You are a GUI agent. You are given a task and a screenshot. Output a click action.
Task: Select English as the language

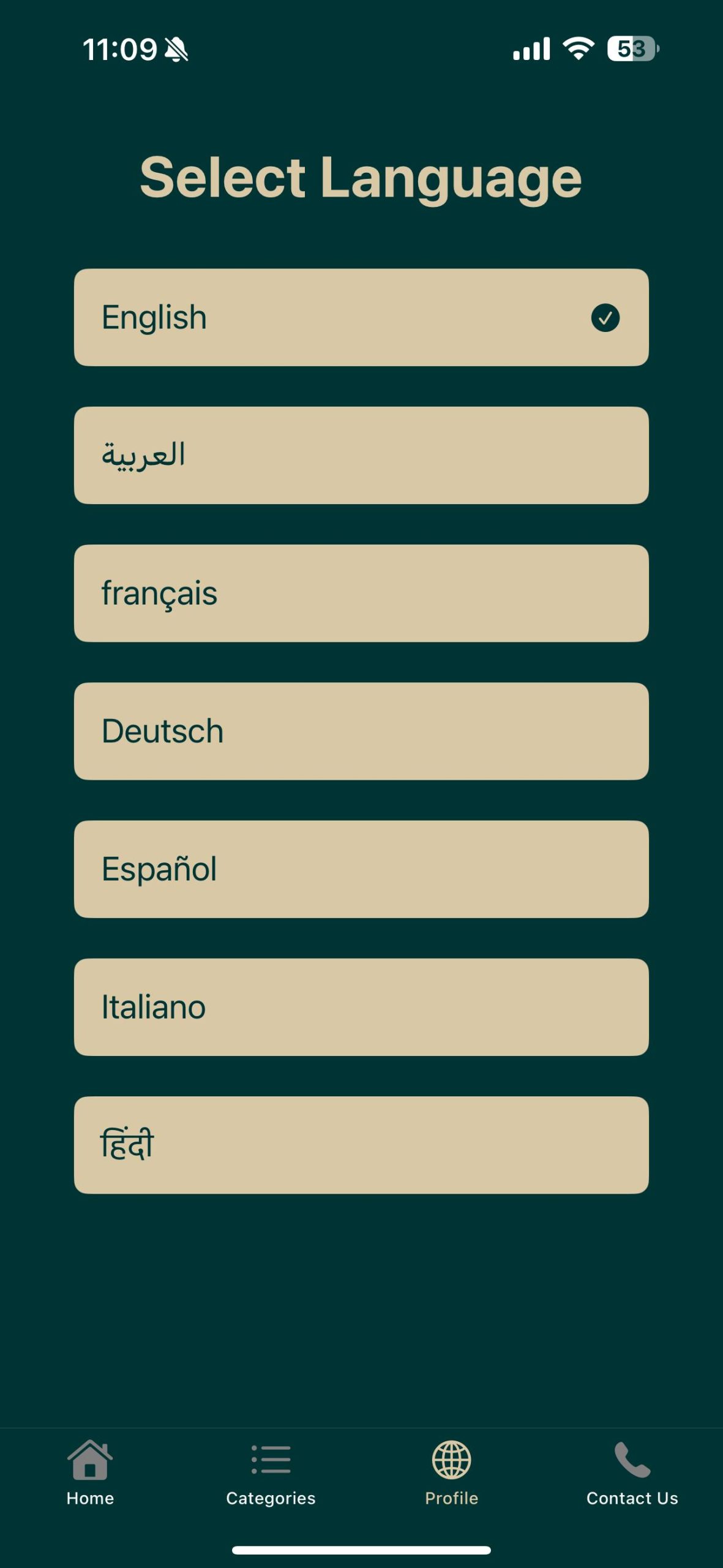(361, 317)
